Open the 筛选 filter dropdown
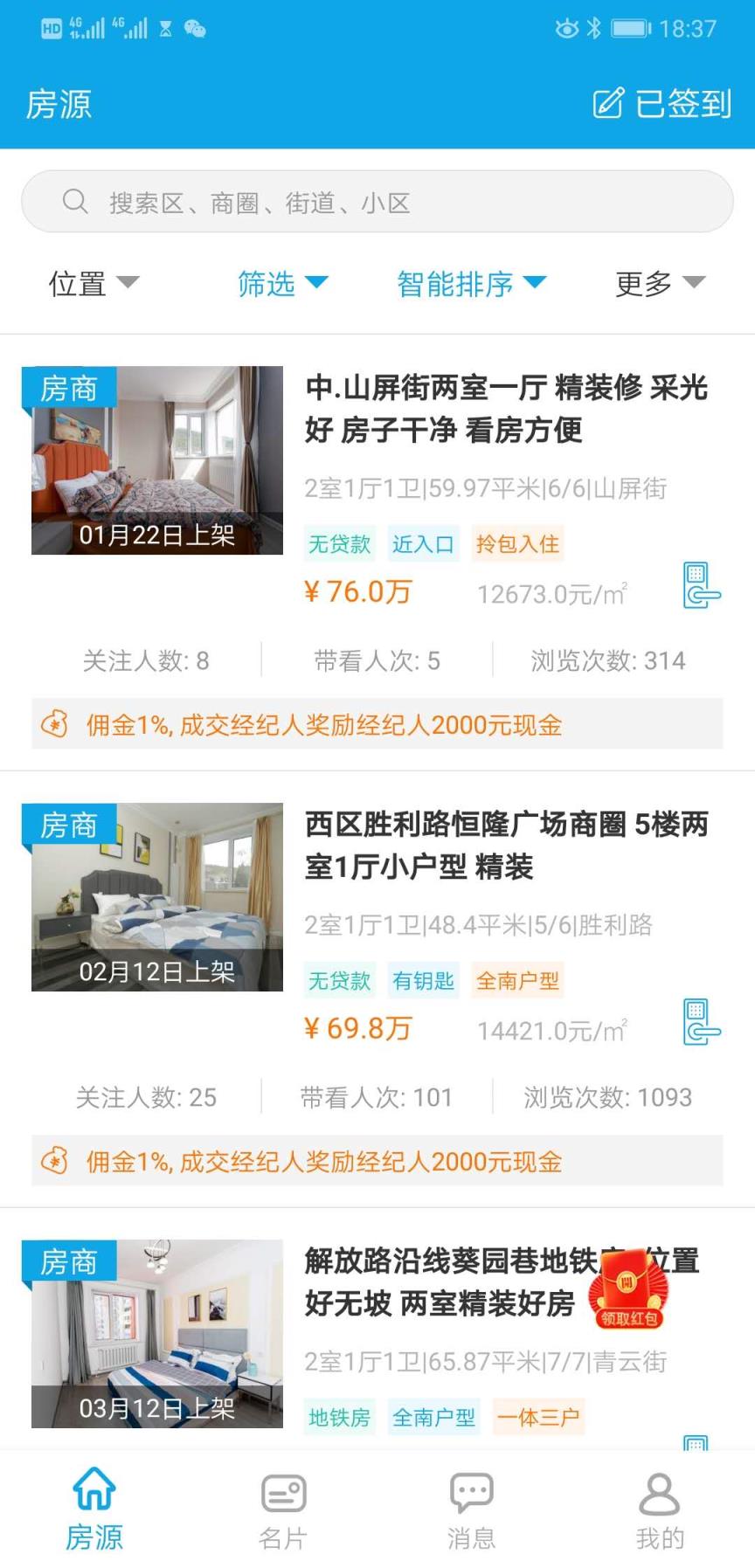 pyautogui.click(x=281, y=283)
